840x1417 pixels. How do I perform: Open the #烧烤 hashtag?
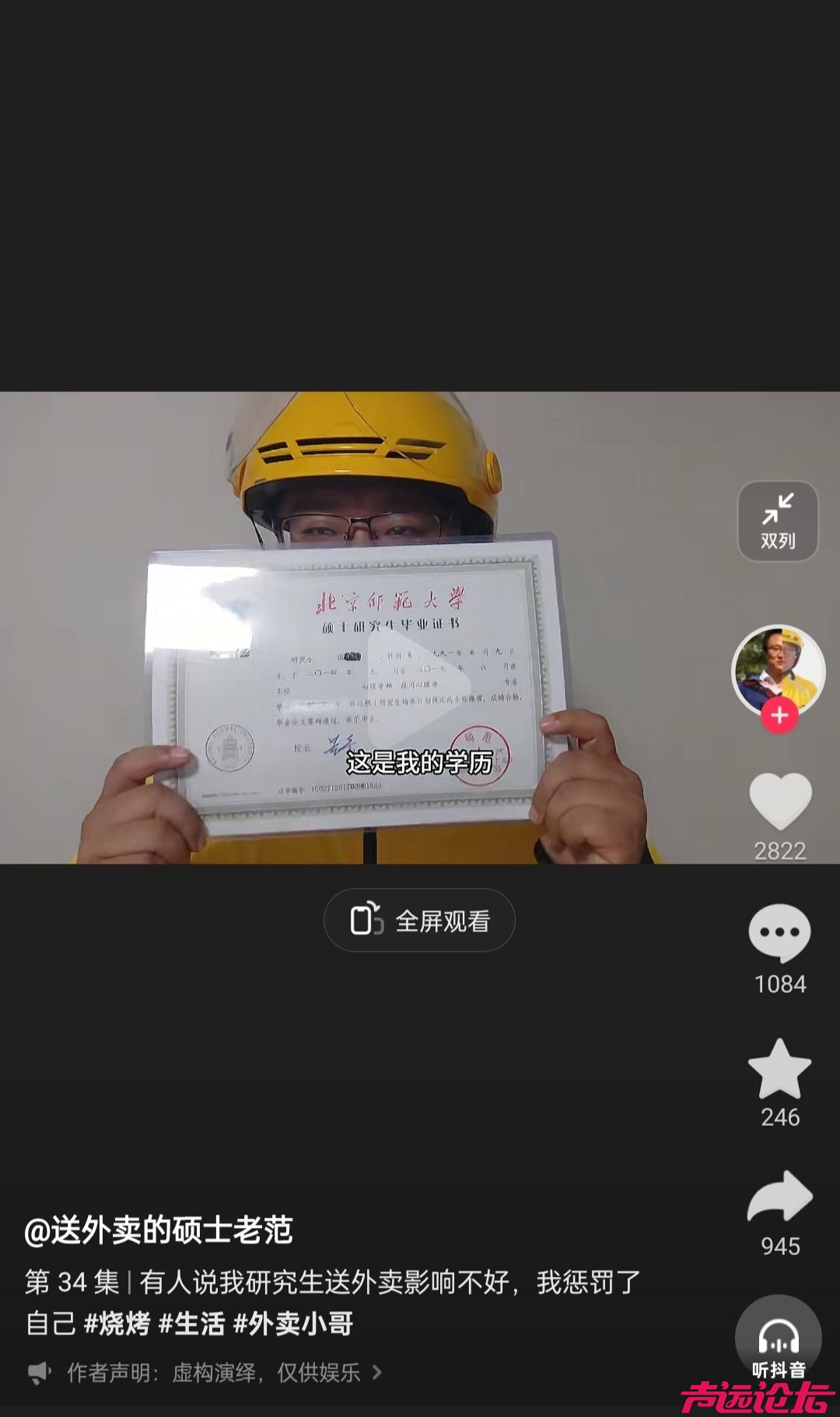(117, 1324)
